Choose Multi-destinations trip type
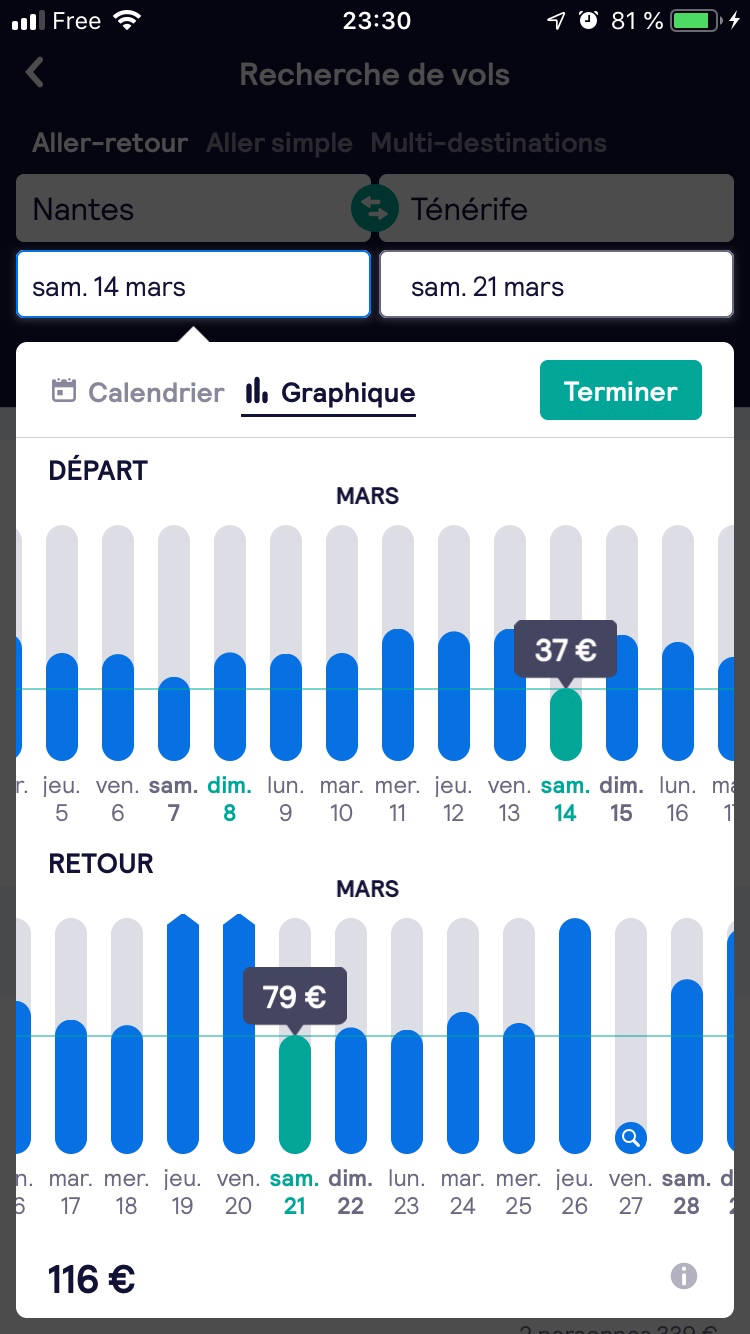The image size is (750, 1334). [x=488, y=143]
